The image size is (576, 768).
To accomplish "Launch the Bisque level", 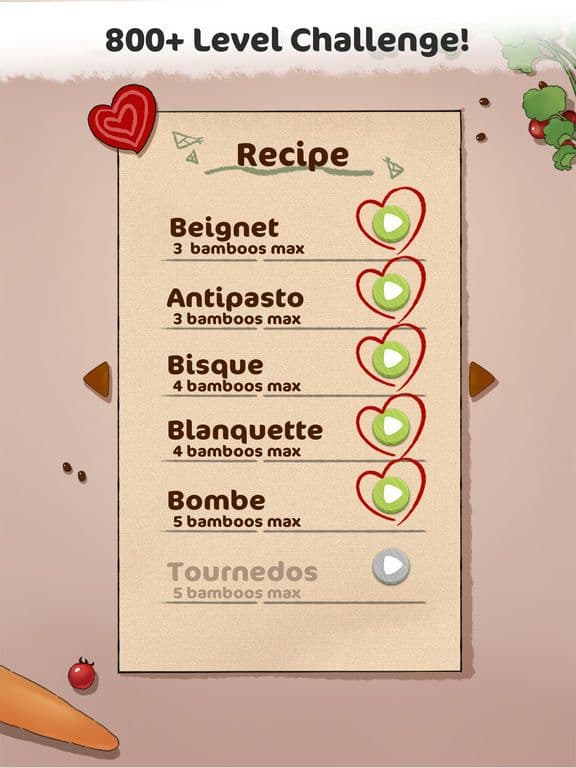I will [x=391, y=360].
